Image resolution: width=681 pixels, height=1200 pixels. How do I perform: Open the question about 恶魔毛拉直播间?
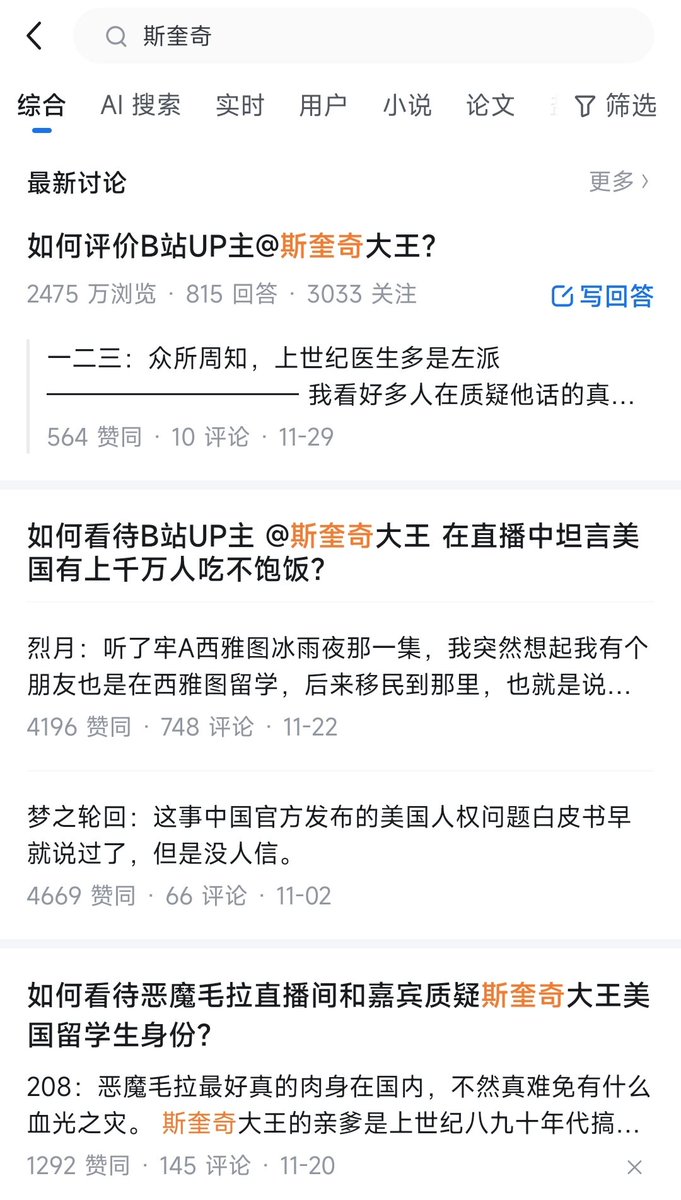[x=340, y=1013]
